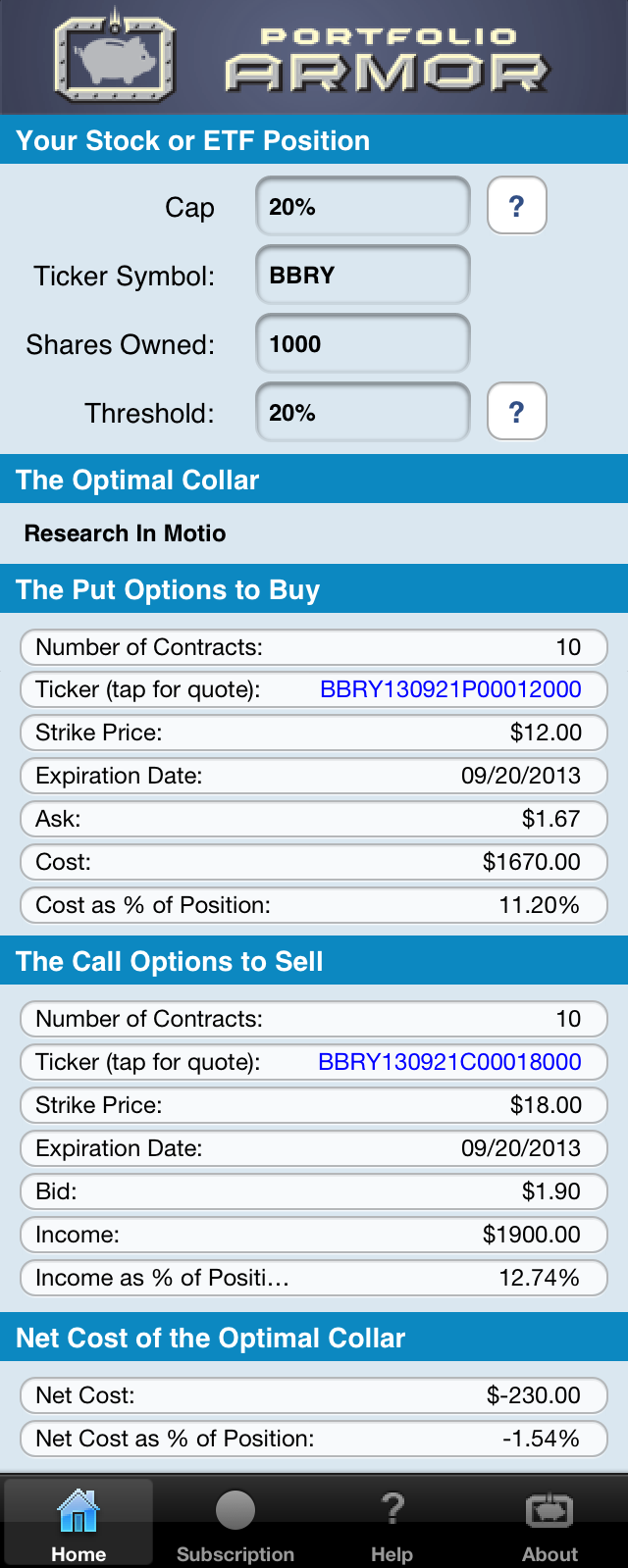Change the Ticker Symbol field
The width and height of the screenshot is (628, 1568).
(363, 276)
